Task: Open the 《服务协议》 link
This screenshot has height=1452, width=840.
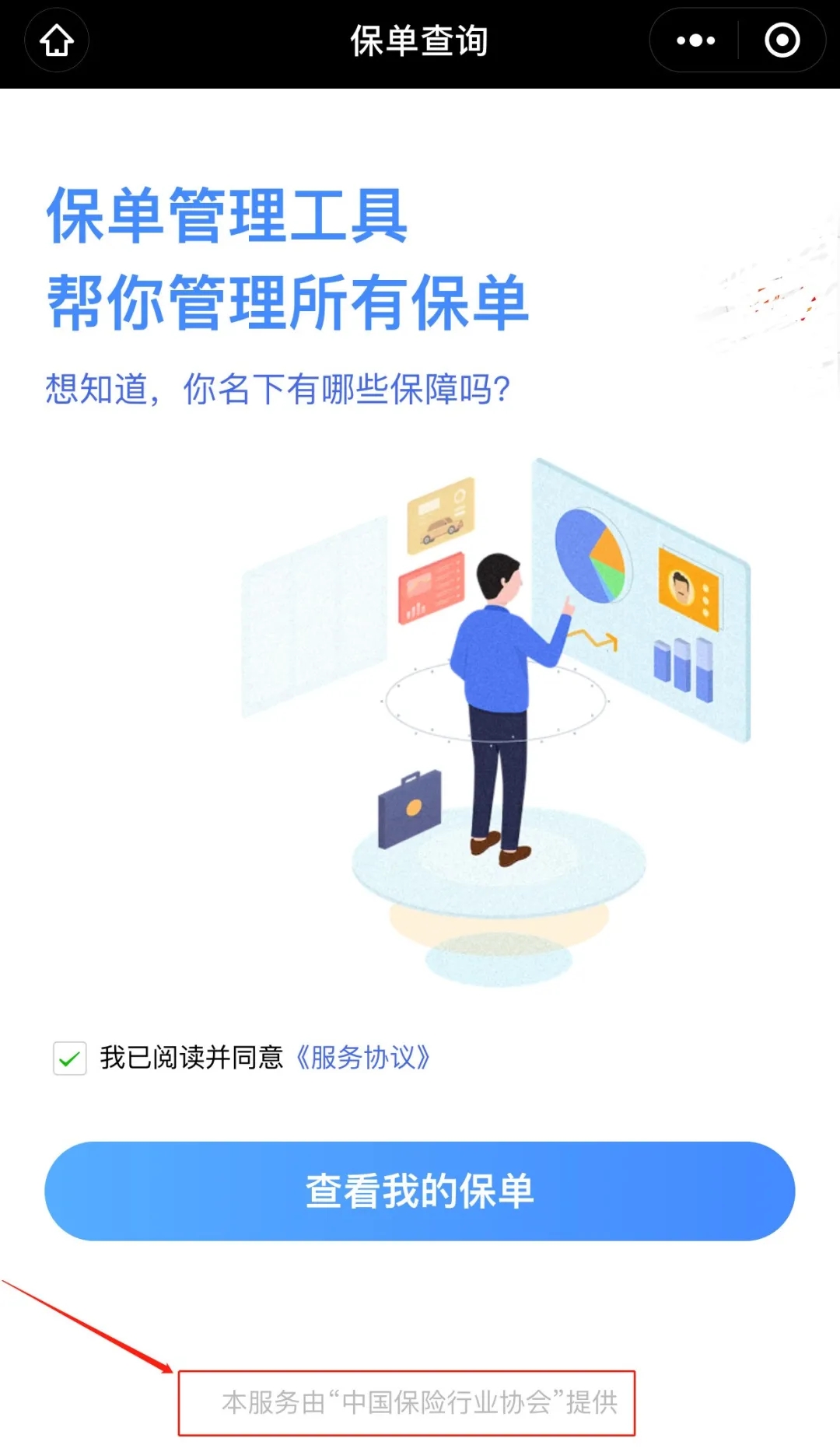Action: (x=362, y=1058)
